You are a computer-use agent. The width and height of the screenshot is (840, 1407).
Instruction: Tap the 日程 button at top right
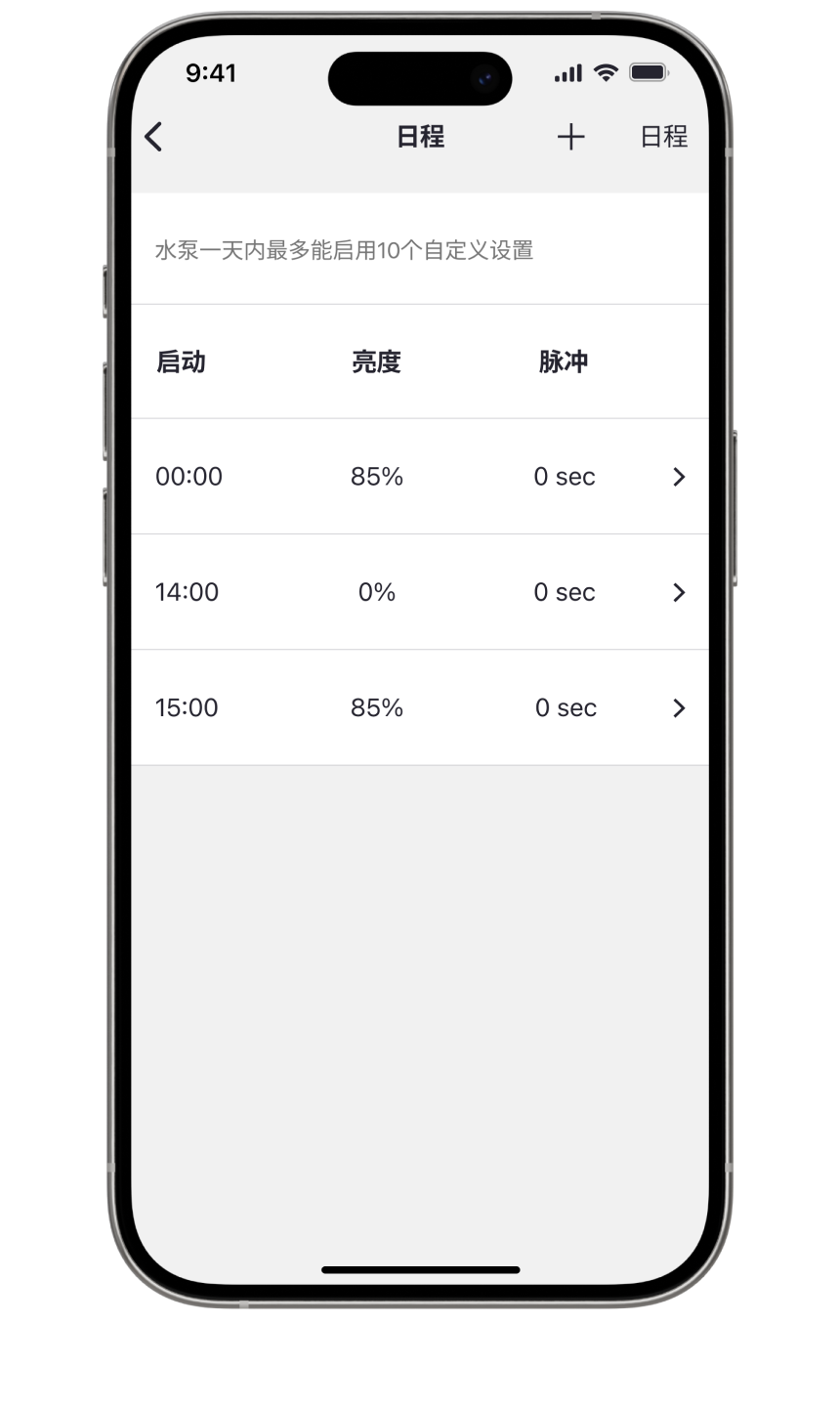tap(664, 137)
